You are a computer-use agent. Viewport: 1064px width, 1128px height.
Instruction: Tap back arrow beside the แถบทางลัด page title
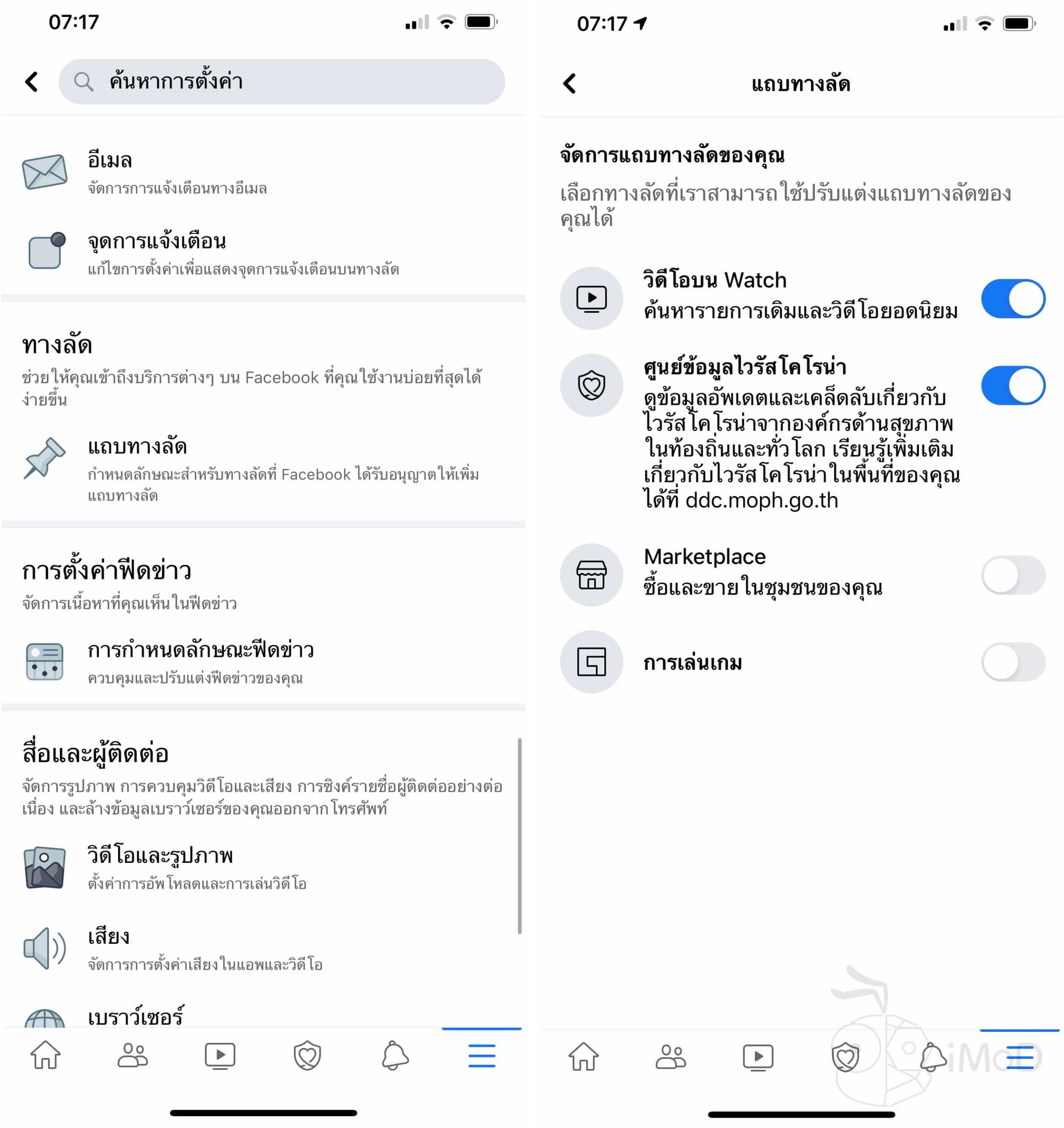coord(569,83)
